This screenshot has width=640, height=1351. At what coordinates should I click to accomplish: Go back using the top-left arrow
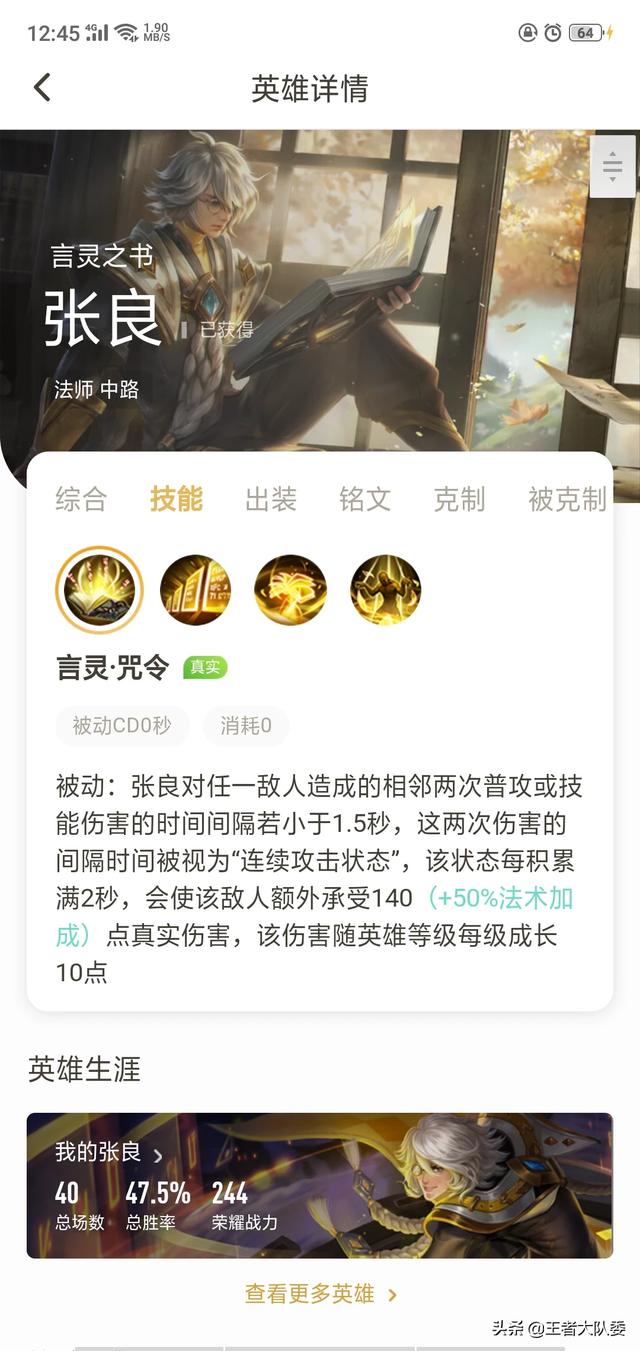(42, 88)
